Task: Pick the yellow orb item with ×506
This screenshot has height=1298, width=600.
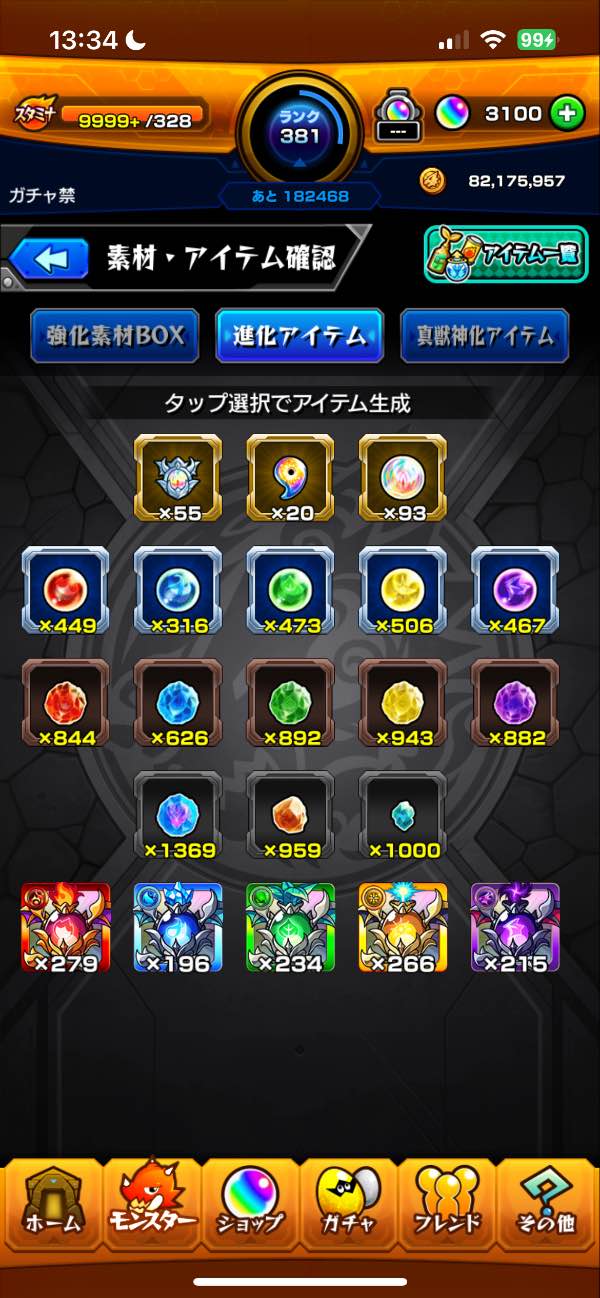Action: tap(402, 590)
